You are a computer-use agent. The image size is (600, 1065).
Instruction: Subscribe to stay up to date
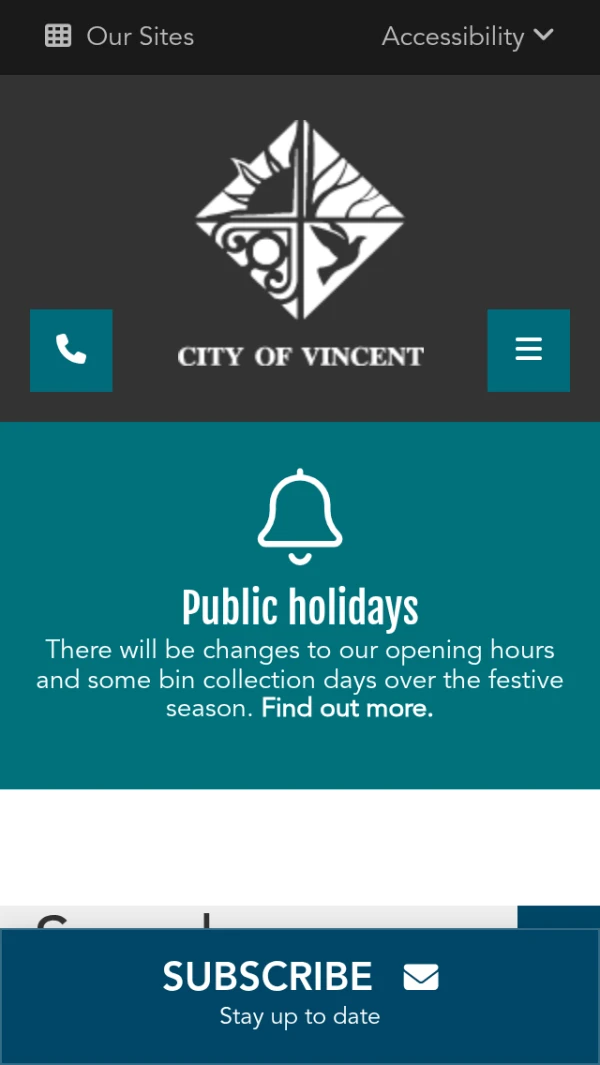tap(300, 994)
